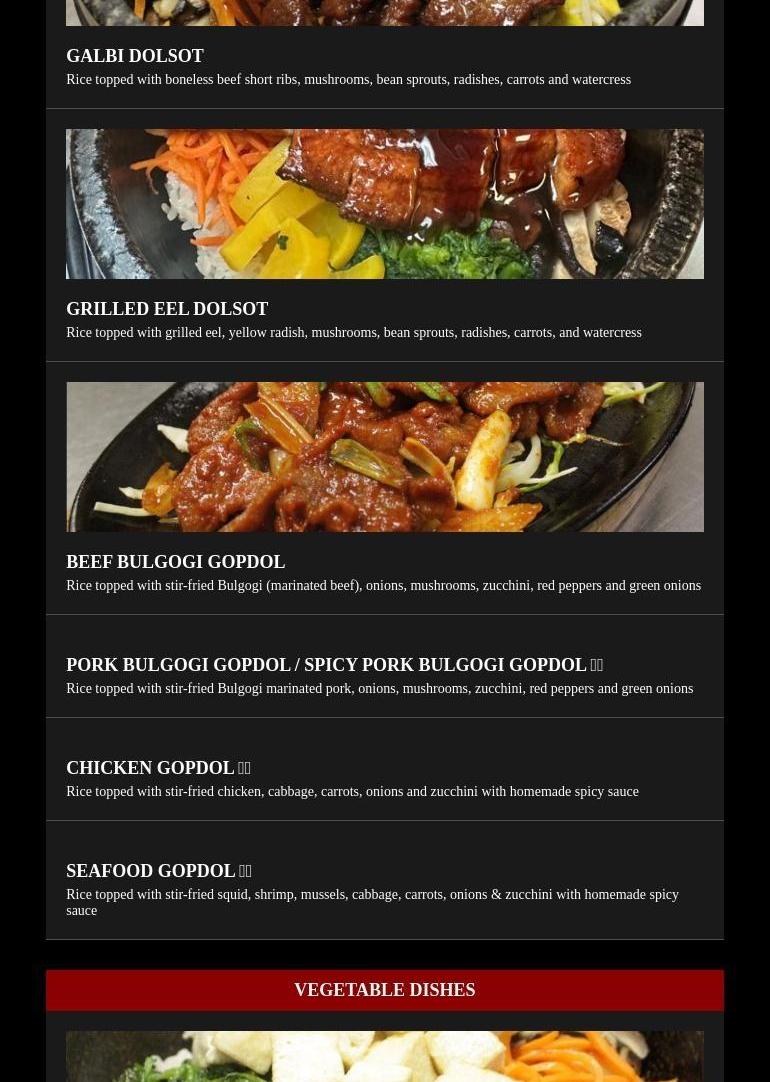Select Beef Bulgogi Gopdol
Viewport: 770px width, 1082px height.
tap(176, 563)
